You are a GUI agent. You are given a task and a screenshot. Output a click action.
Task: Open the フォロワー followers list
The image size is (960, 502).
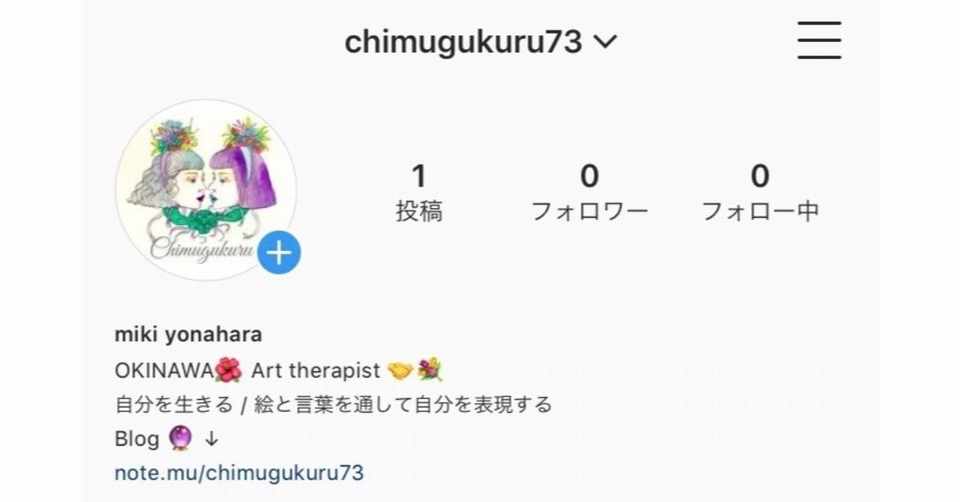(x=589, y=192)
